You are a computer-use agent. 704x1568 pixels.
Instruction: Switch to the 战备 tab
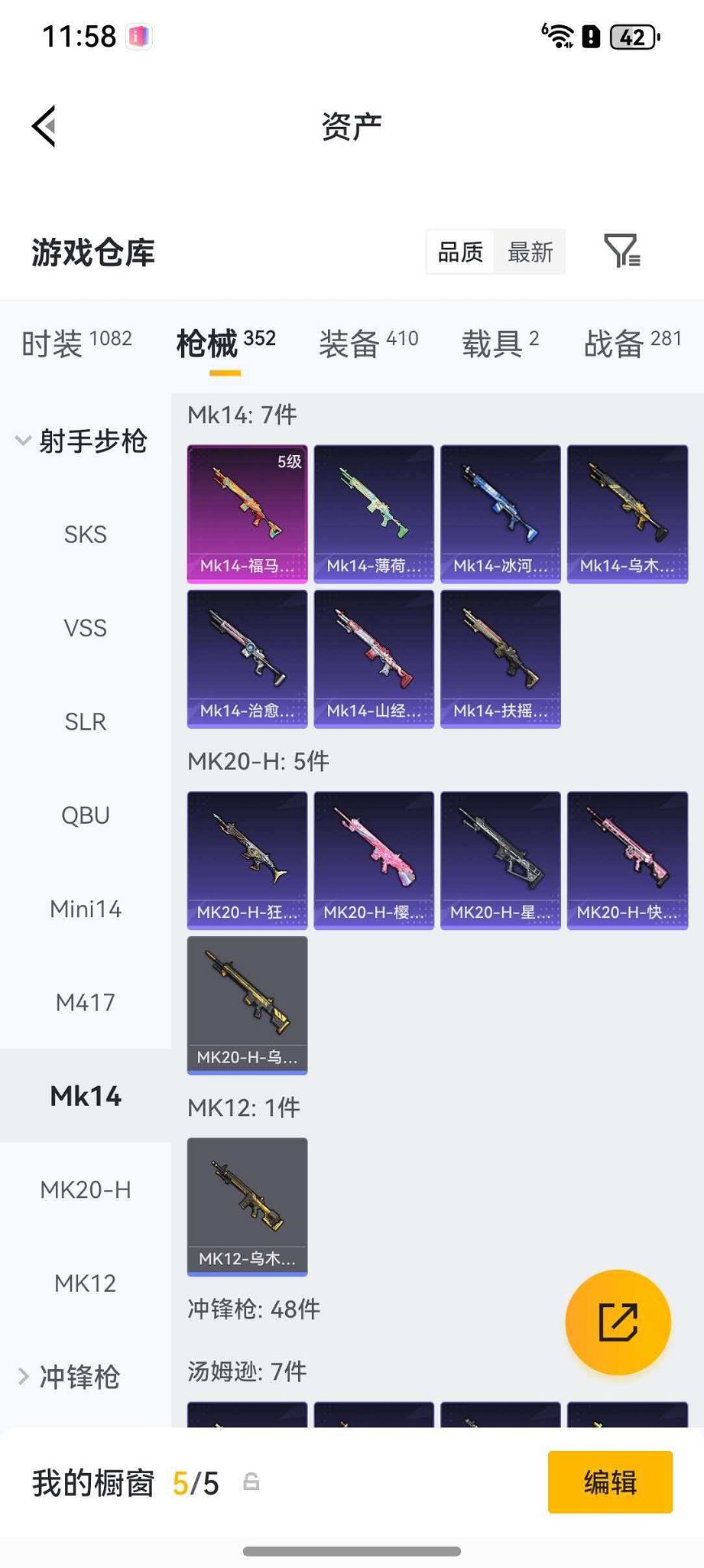(632, 343)
